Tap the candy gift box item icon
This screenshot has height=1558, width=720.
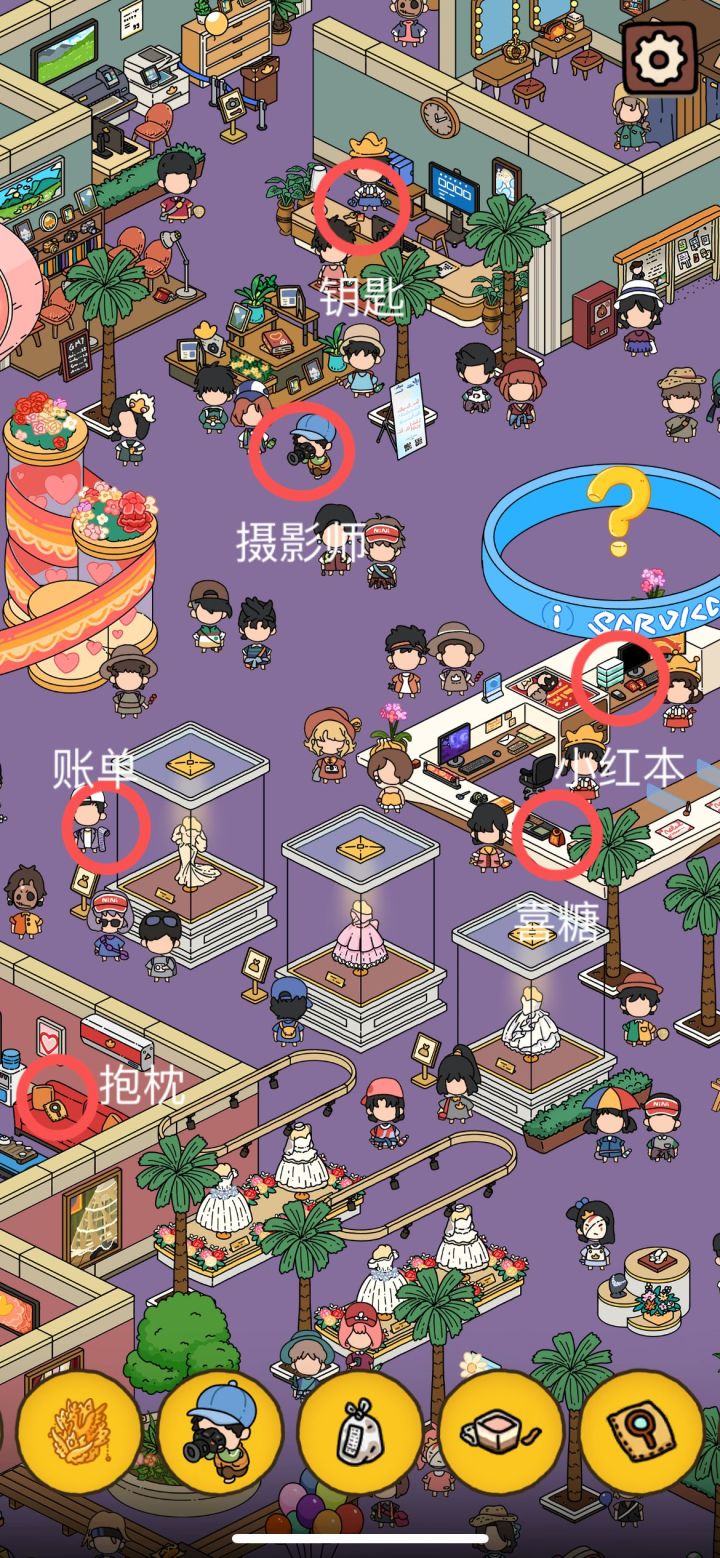point(502,1430)
